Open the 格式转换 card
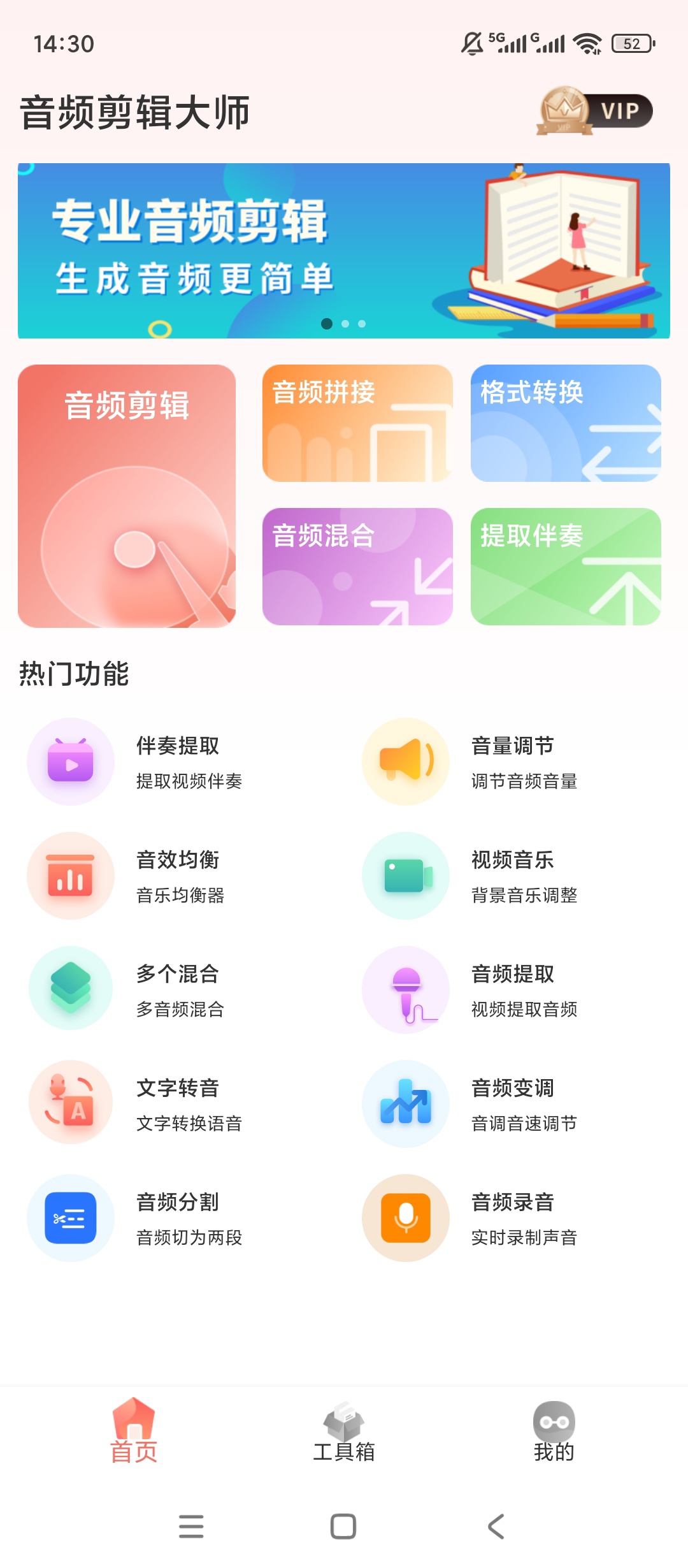 click(566, 423)
